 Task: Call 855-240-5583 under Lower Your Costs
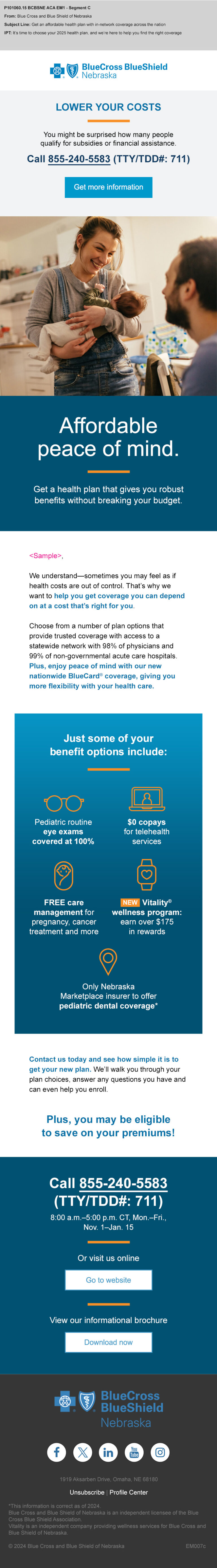point(79,159)
